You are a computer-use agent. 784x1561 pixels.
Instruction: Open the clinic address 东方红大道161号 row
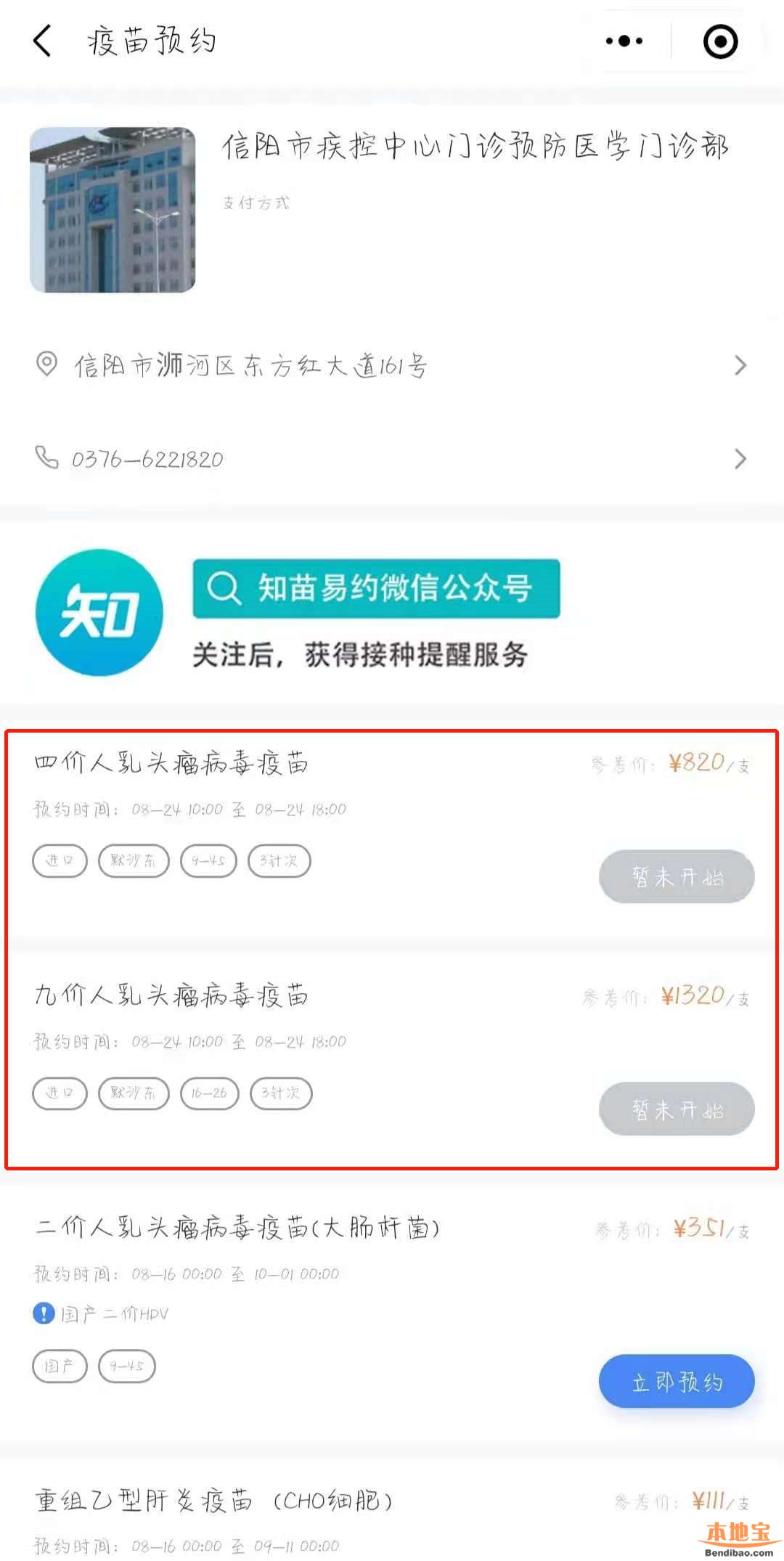click(x=392, y=365)
